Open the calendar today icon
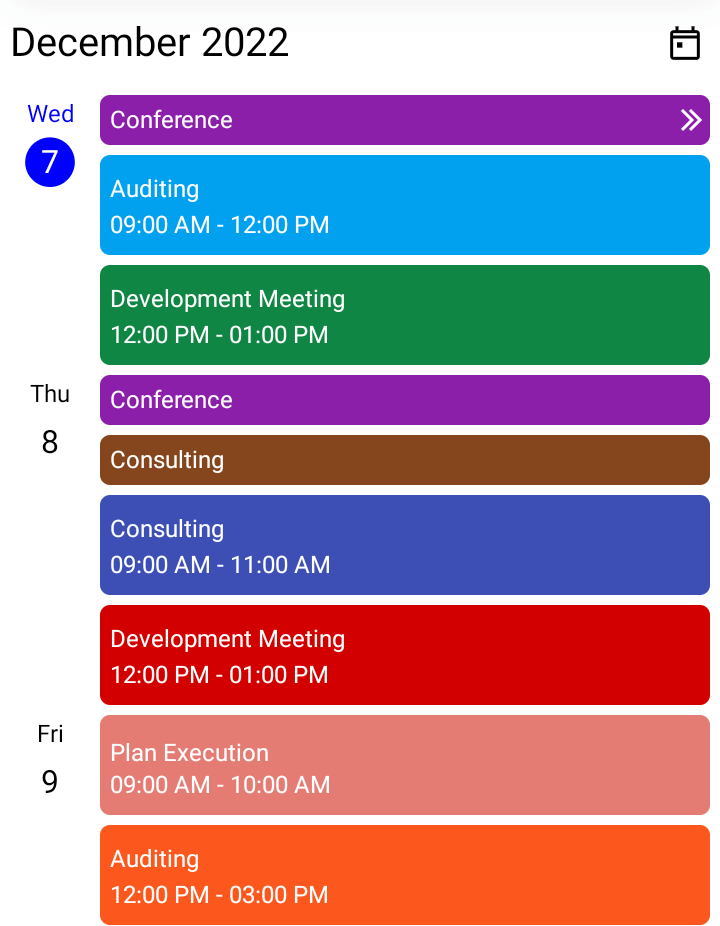 [x=684, y=44]
